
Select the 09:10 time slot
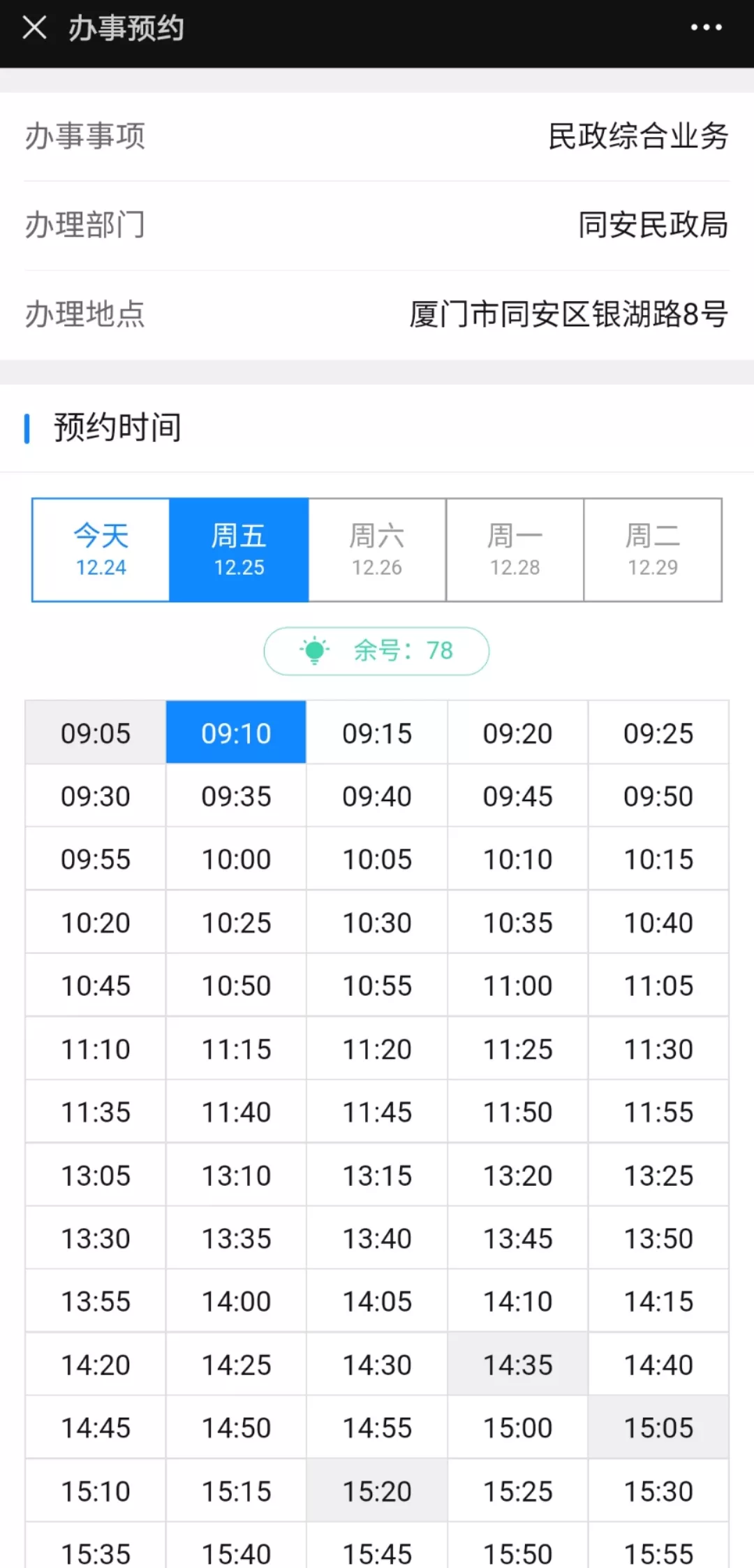pos(236,733)
